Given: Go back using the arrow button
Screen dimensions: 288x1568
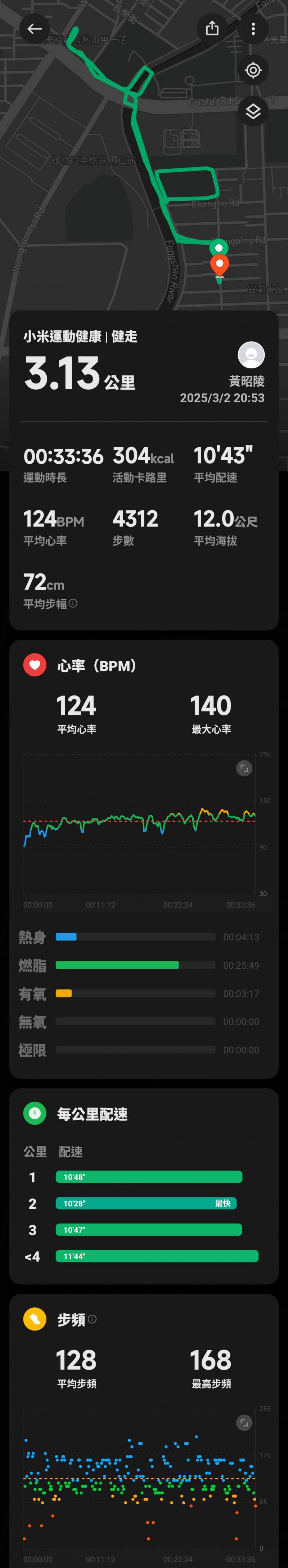Looking at the screenshot, I should pos(35,28).
